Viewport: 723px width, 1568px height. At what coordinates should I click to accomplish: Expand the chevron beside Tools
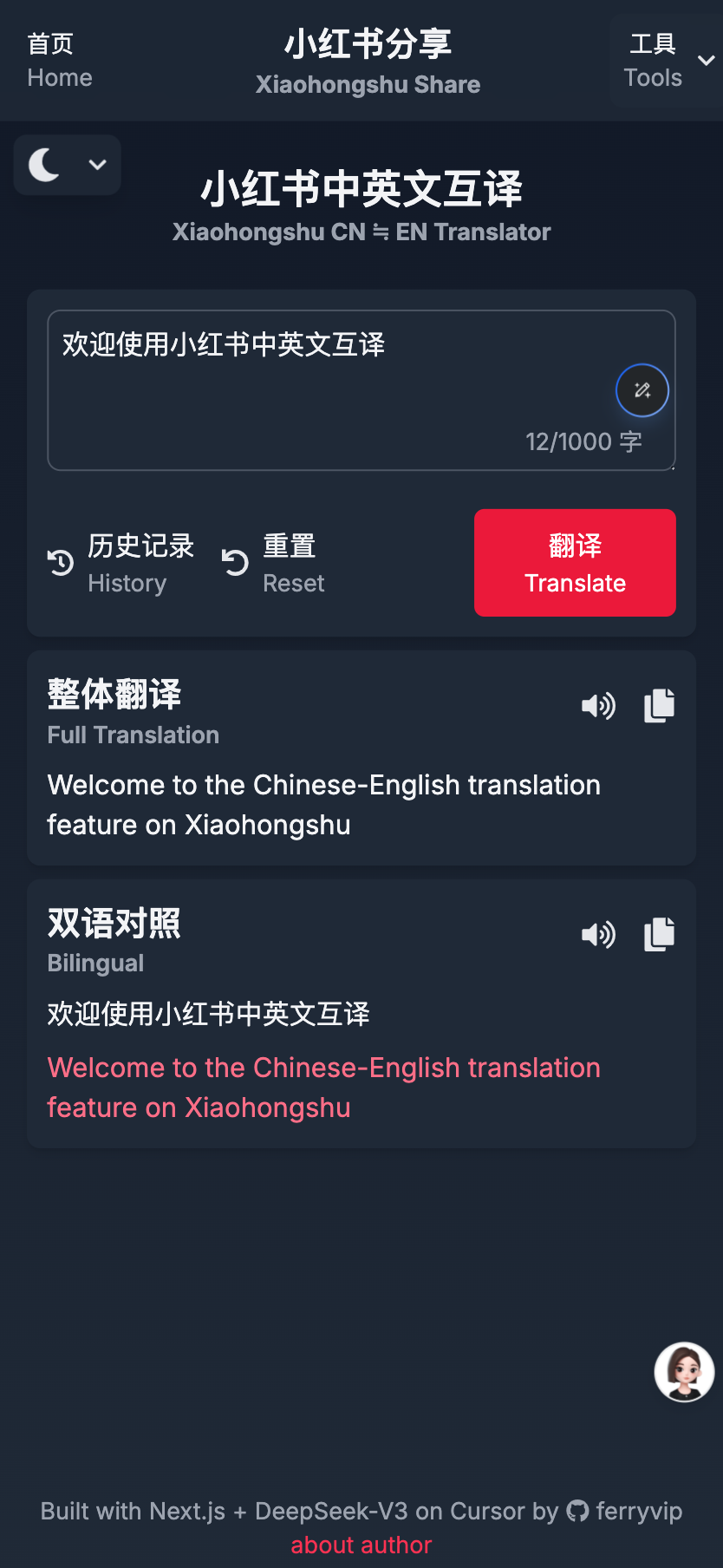(x=706, y=61)
